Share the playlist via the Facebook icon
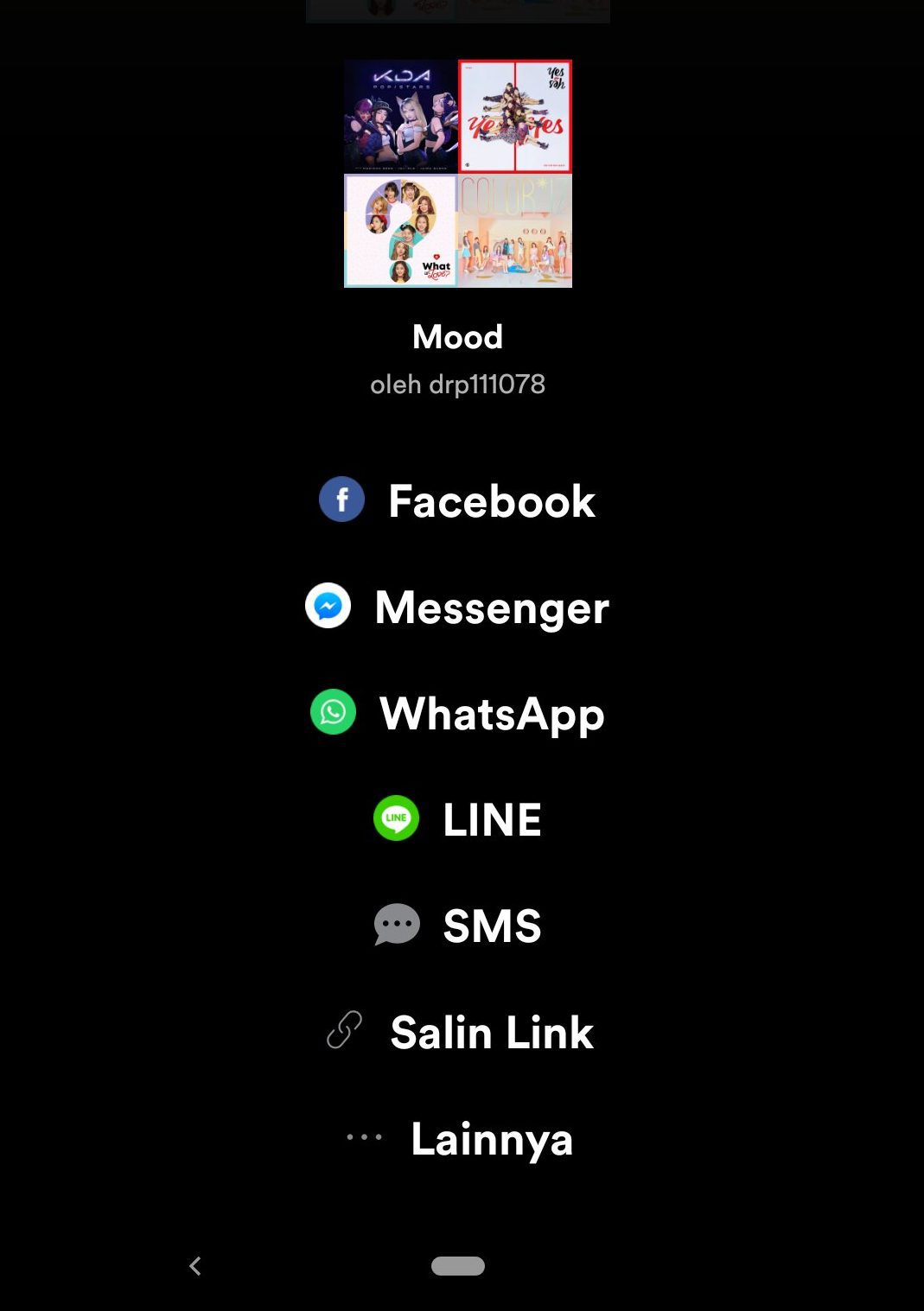Screen dimensions: 924x1311 (341, 500)
